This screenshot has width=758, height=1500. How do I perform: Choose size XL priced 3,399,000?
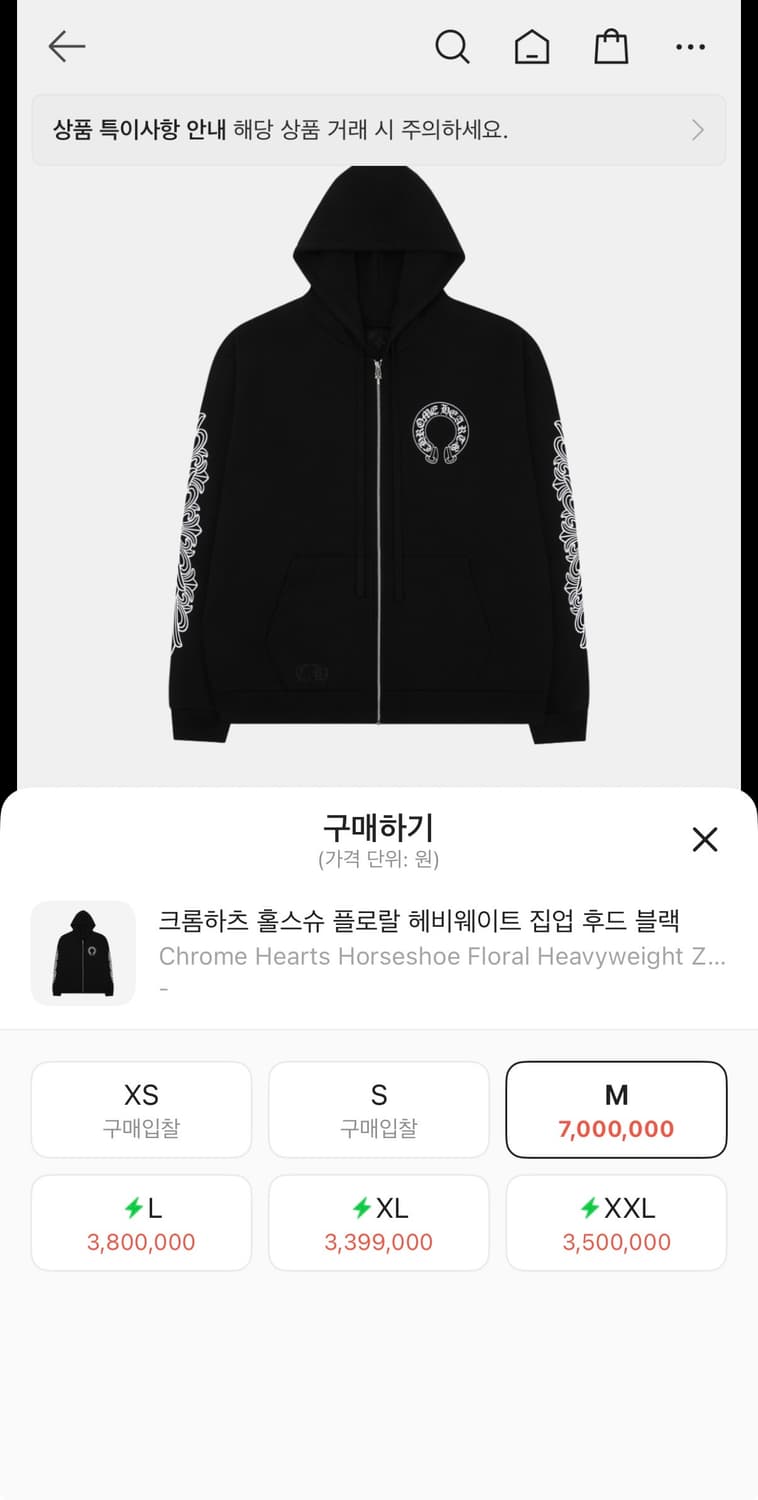tap(378, 1222)
